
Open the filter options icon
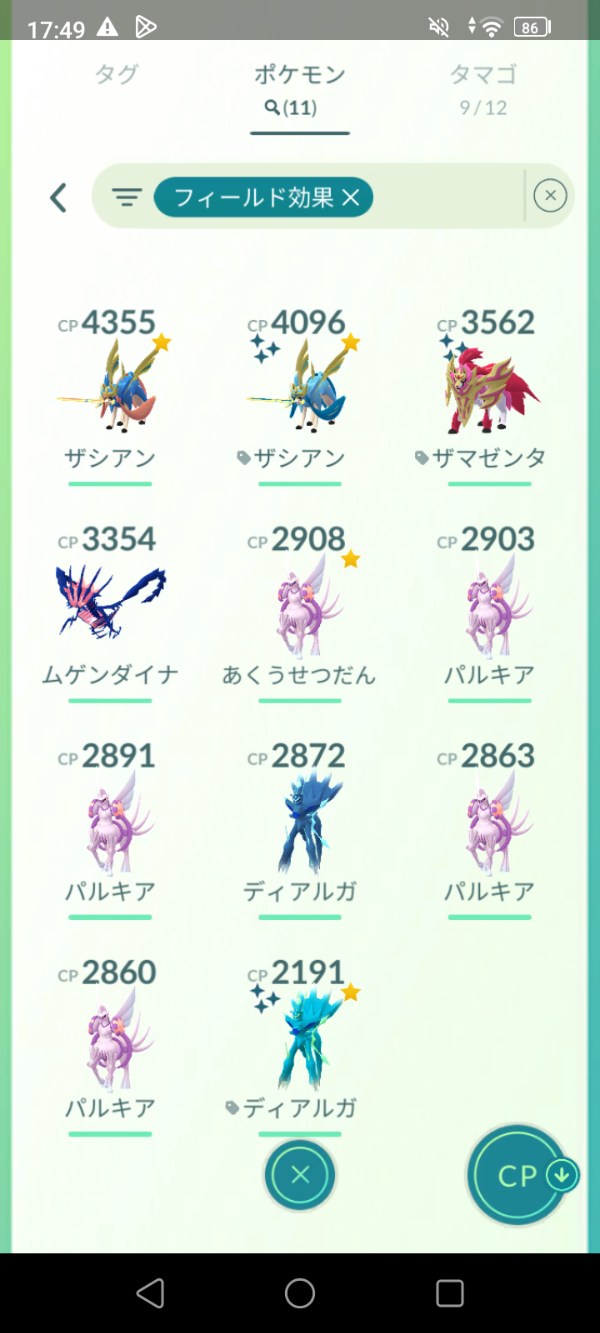coord(126,198)
